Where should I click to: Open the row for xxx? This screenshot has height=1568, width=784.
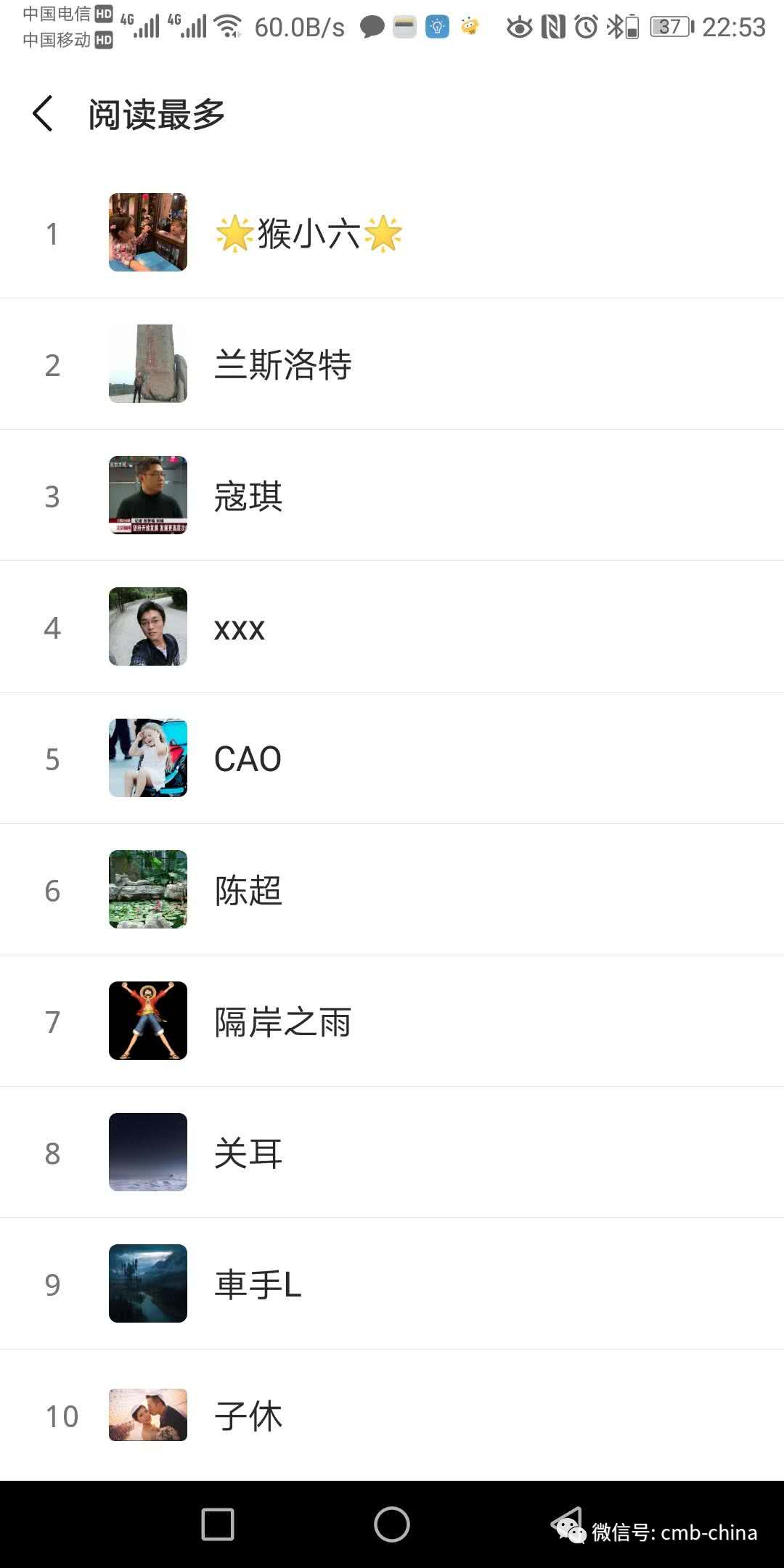point(392,626)
